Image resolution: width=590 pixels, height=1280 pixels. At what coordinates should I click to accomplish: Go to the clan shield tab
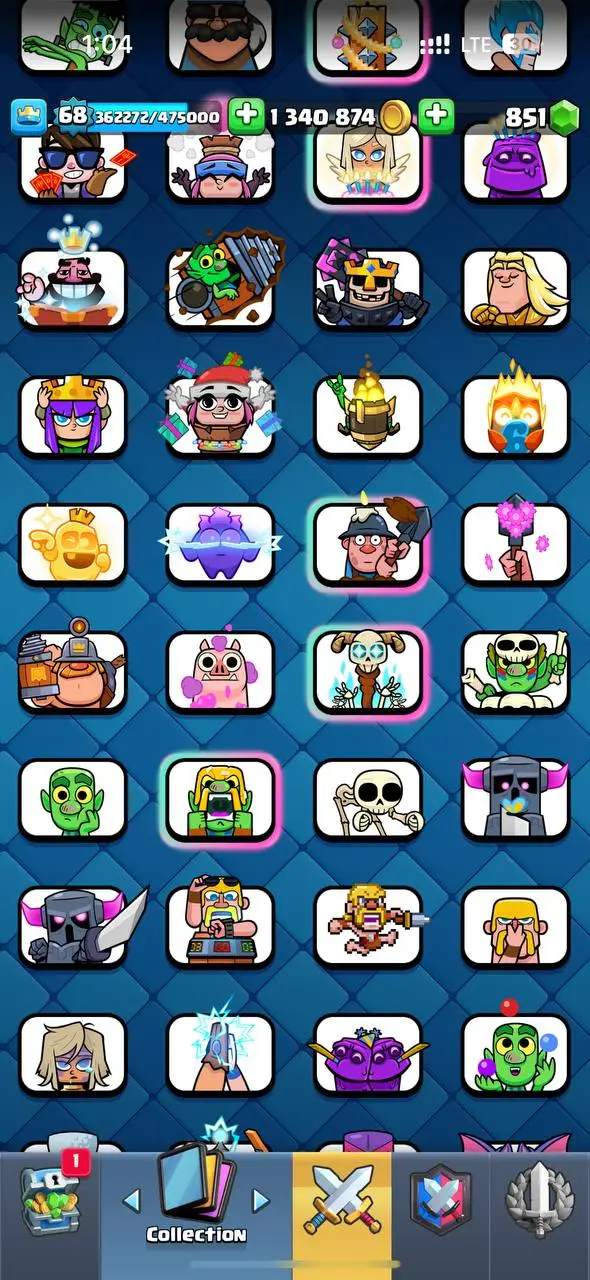[440, 1201]
